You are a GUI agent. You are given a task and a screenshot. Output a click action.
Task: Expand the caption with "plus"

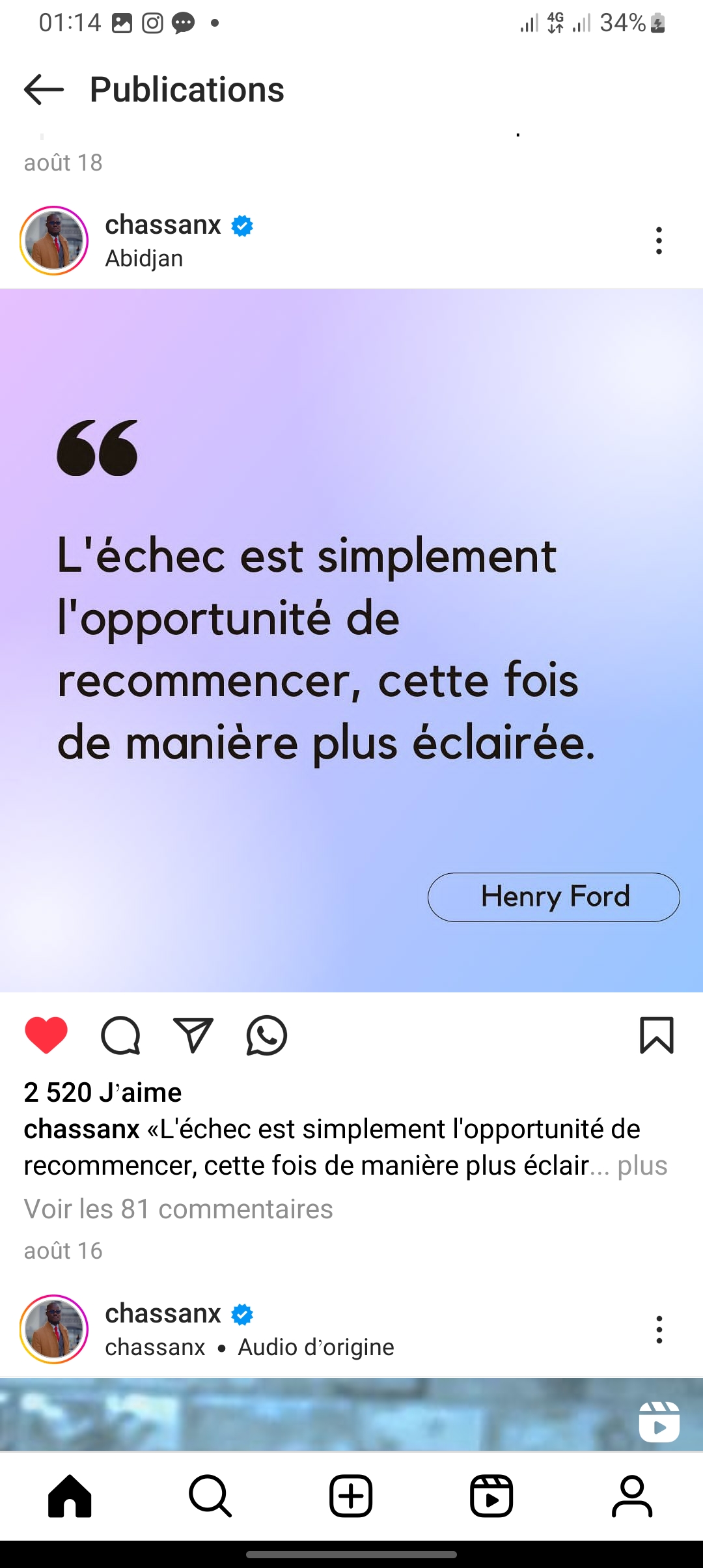(642, 1166)
